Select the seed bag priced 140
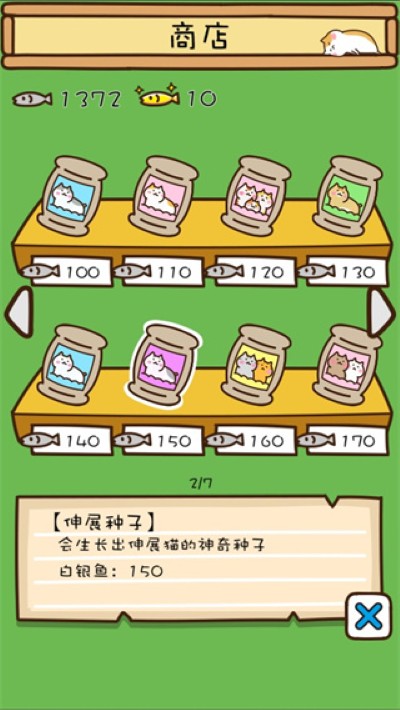 tap(72, 365)
